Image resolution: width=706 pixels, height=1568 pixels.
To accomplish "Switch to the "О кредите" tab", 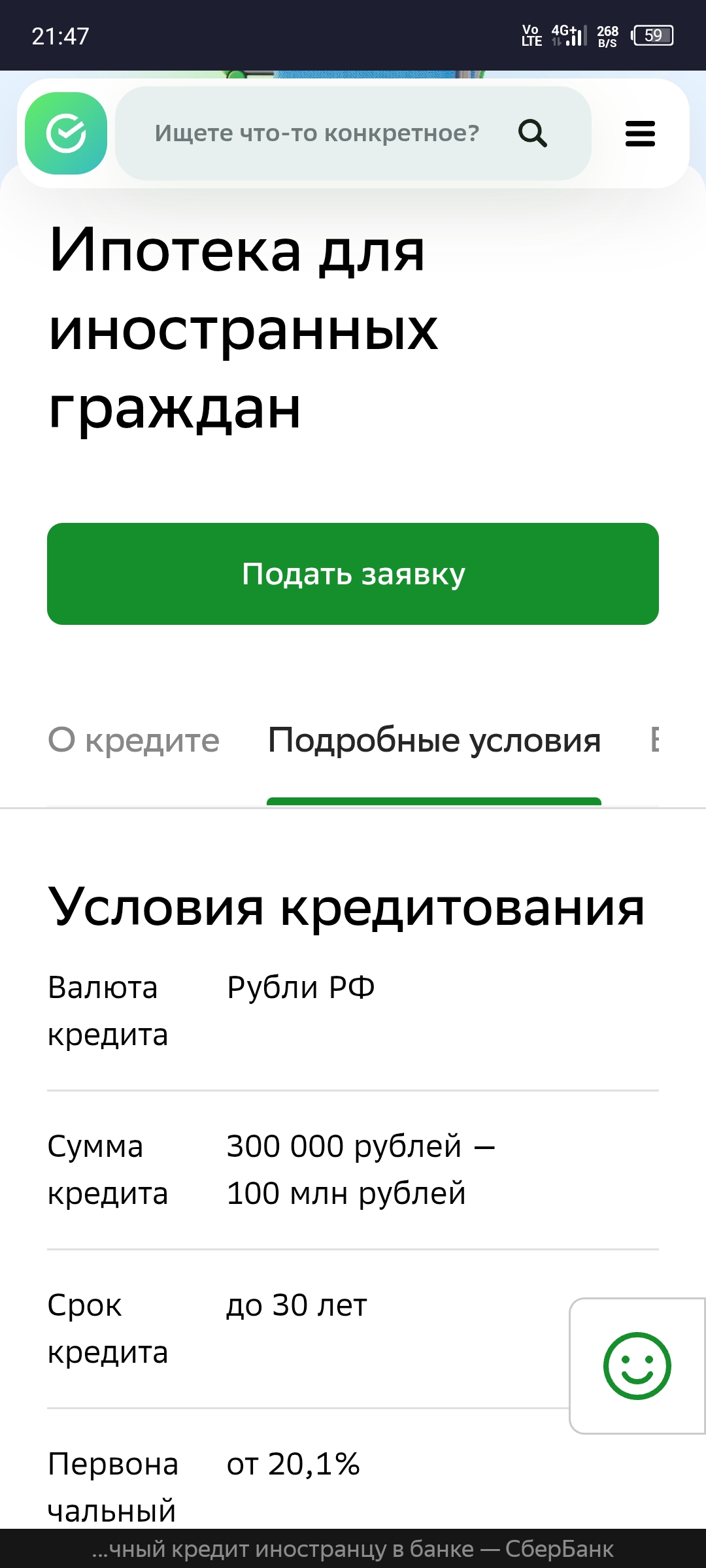I will point(133,741).
